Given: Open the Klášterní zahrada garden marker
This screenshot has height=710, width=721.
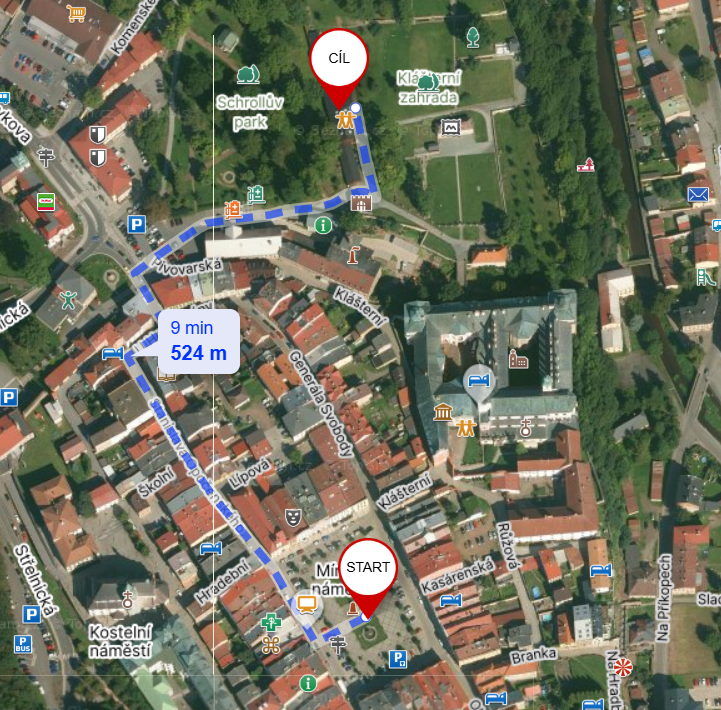Looking at the screenshot, I should pyautogui.click(x=428, y=82).
